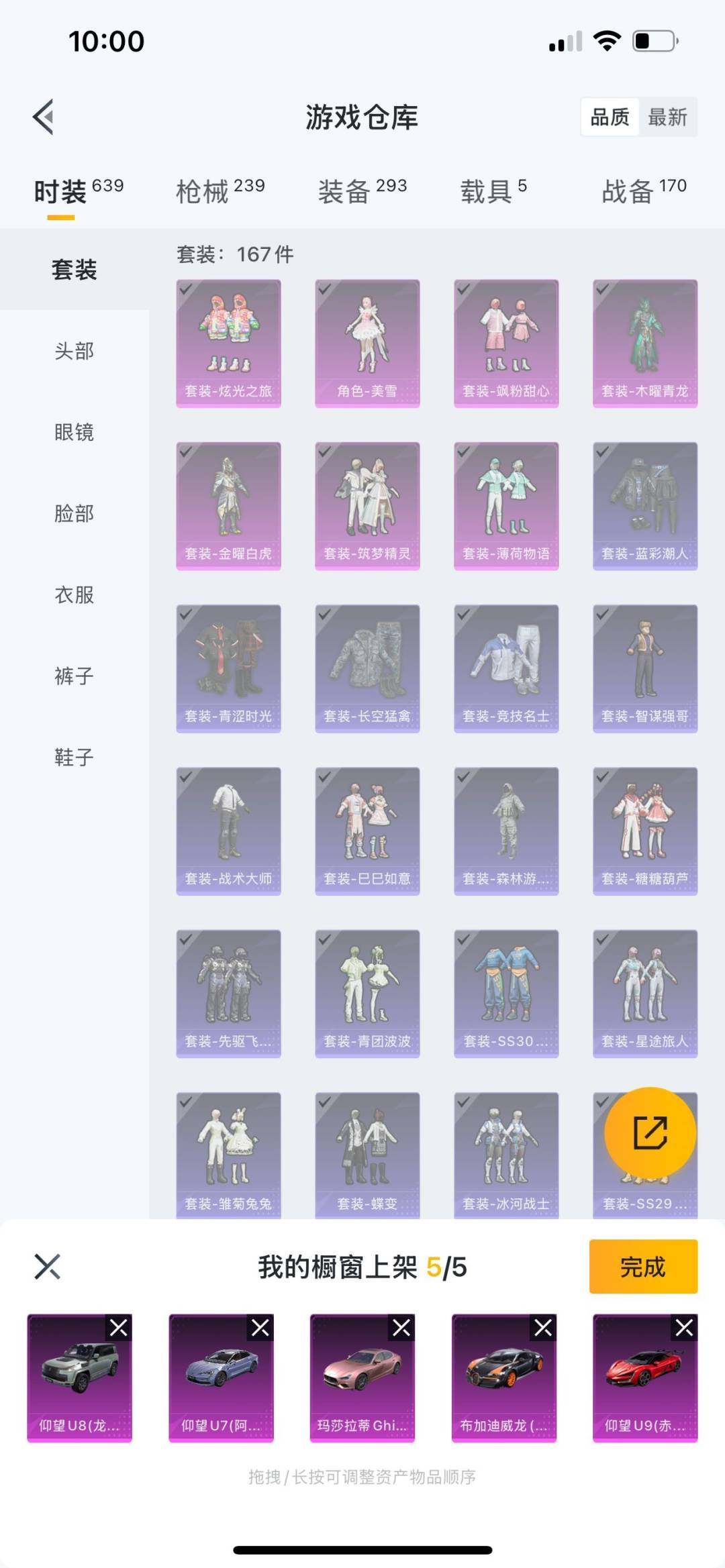
Task: Select the 衣服 category
Action: click(x=74, y=594)
